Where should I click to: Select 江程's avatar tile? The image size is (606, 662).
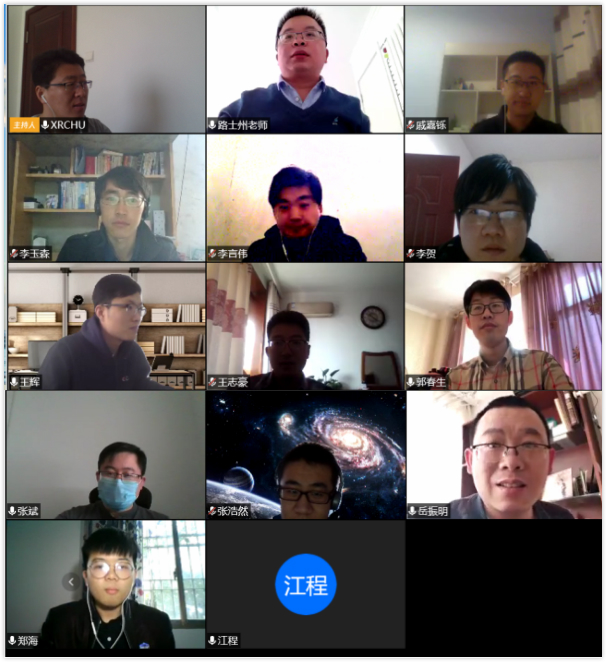tap(305, 584)
